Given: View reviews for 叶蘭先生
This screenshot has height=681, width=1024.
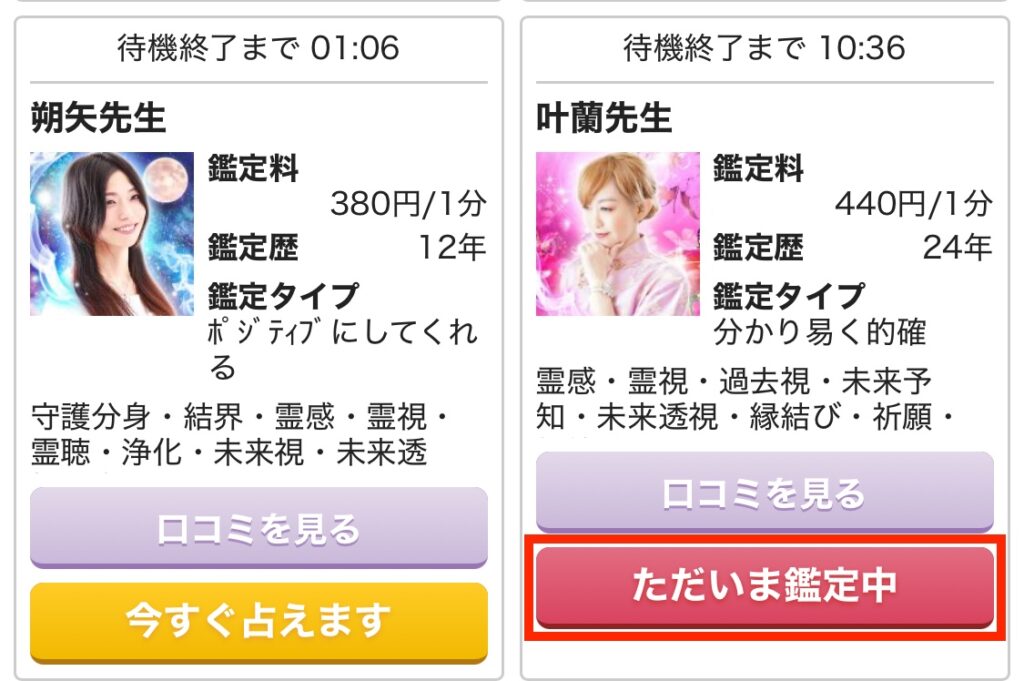Looking at the screenshot, I should (764, 492).
